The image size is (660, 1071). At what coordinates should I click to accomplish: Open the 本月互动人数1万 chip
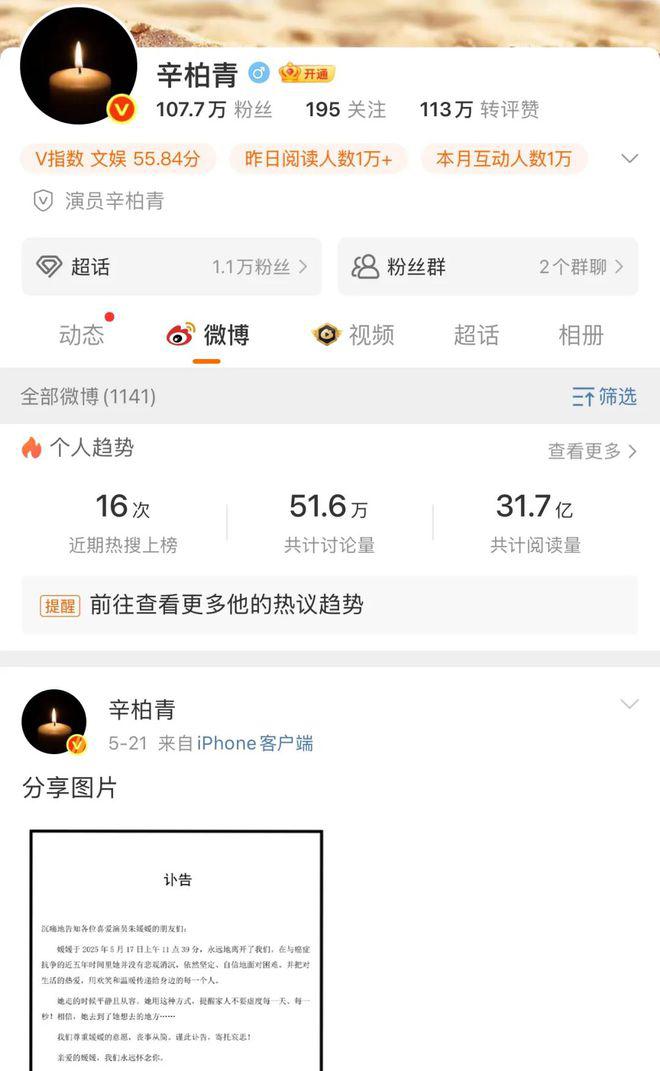point(504,158)
